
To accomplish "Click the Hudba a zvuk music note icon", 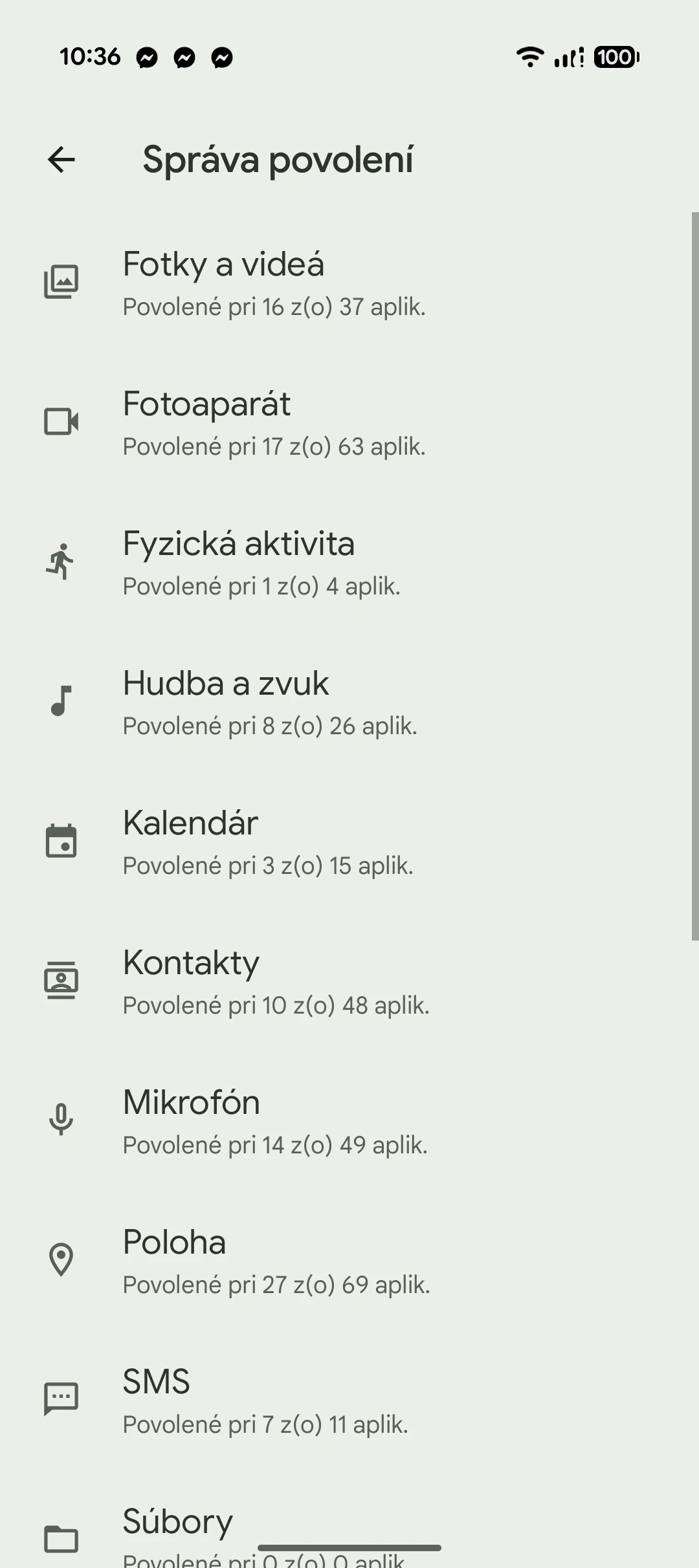I will [x=60, y=701].
